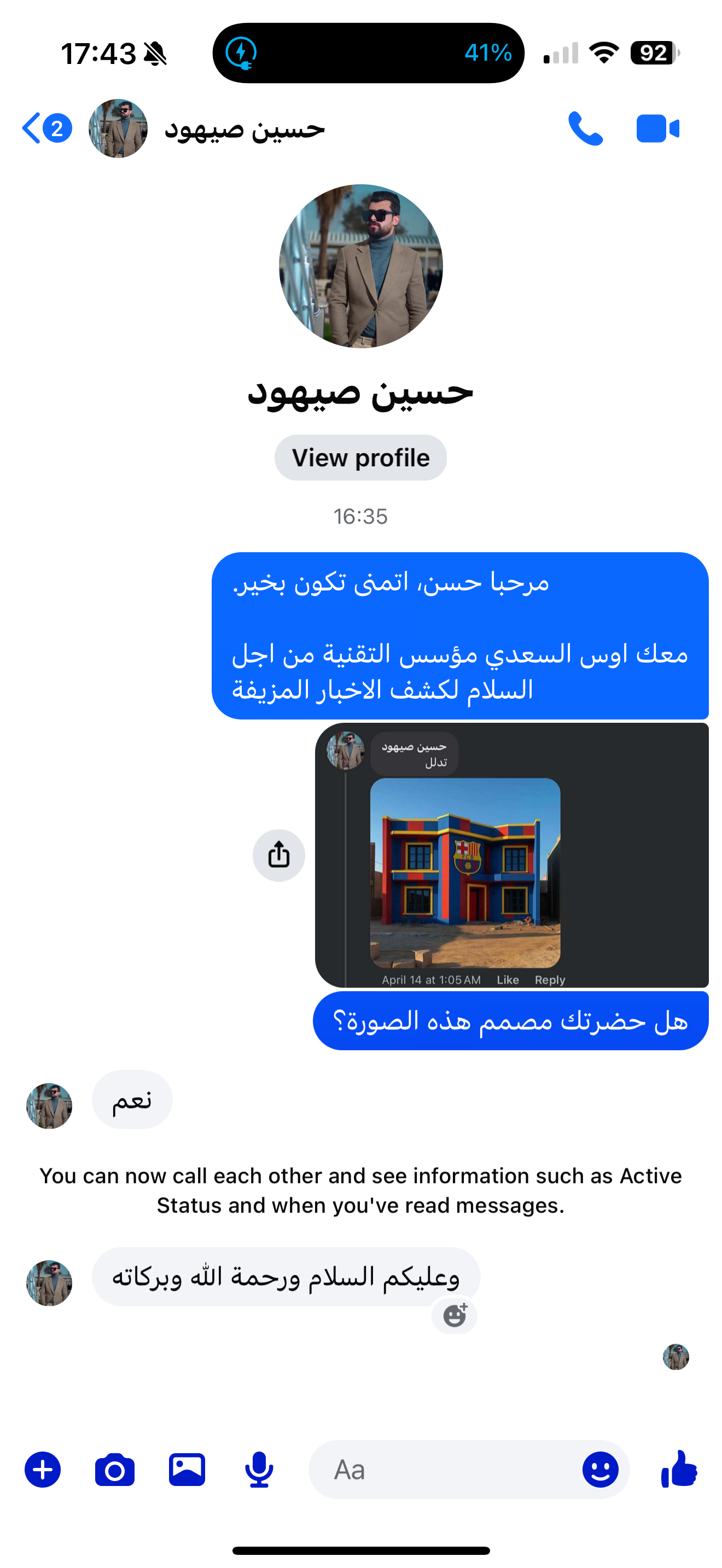The image size is (722, 1568).
Task: Record a voice message with the microphone
Action: (259, 1470)
